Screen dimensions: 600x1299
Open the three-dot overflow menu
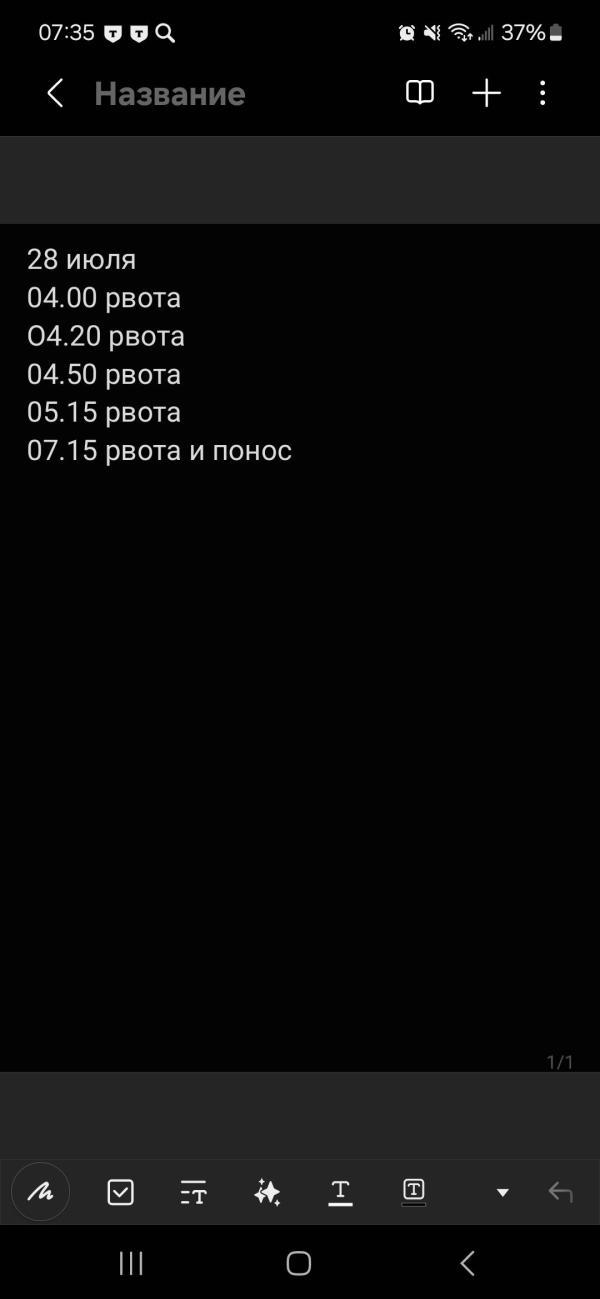[x=542, y=94]
